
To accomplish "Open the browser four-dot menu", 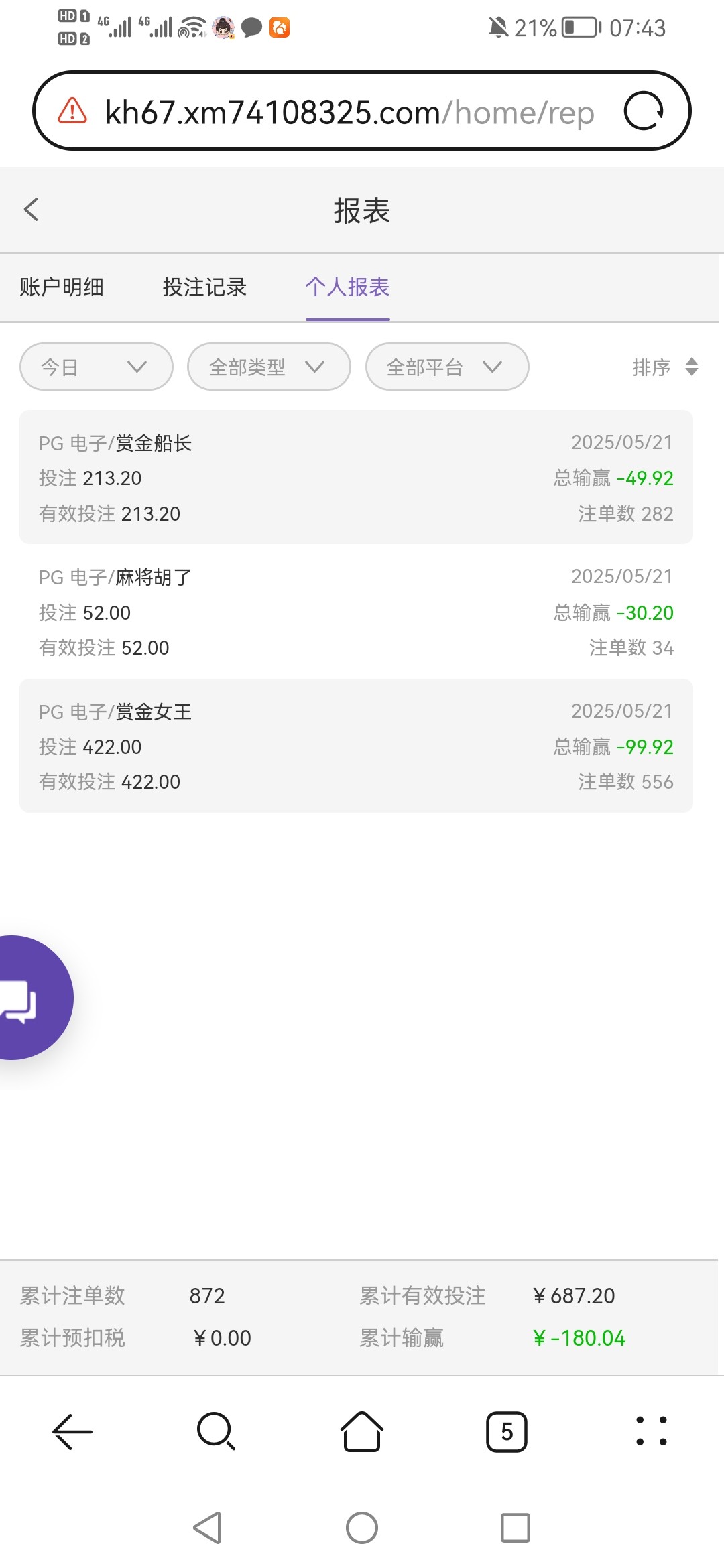I will coord(652,1432).
